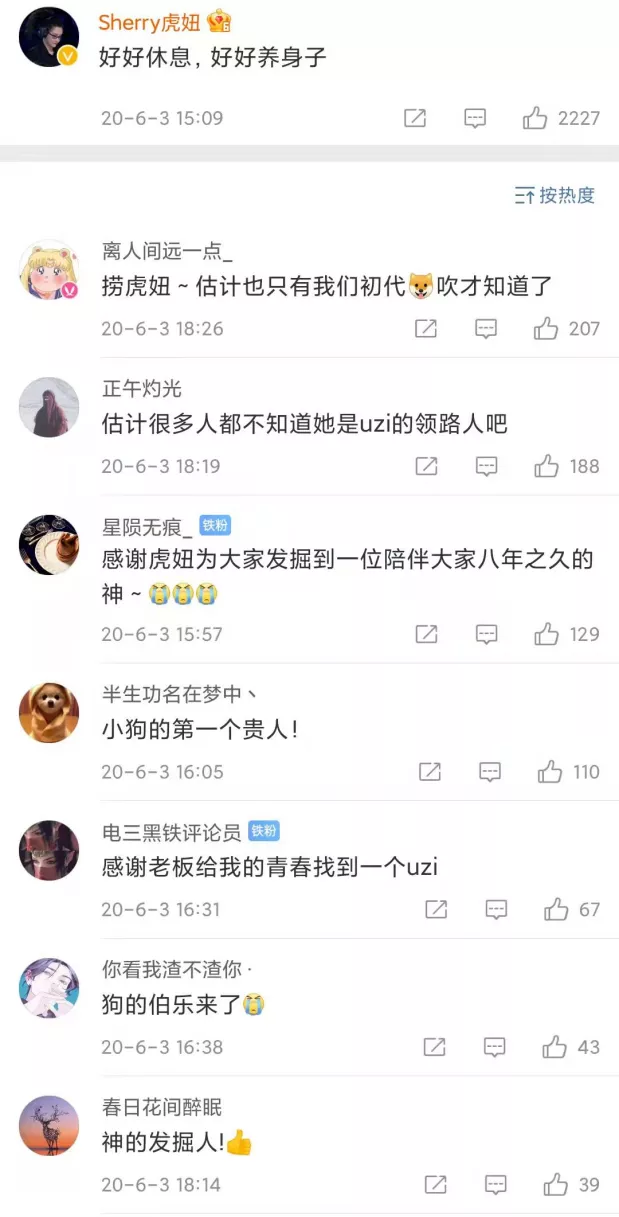
Task: Repost Sherry虎妞's post
Action: [x=415, y=119]
